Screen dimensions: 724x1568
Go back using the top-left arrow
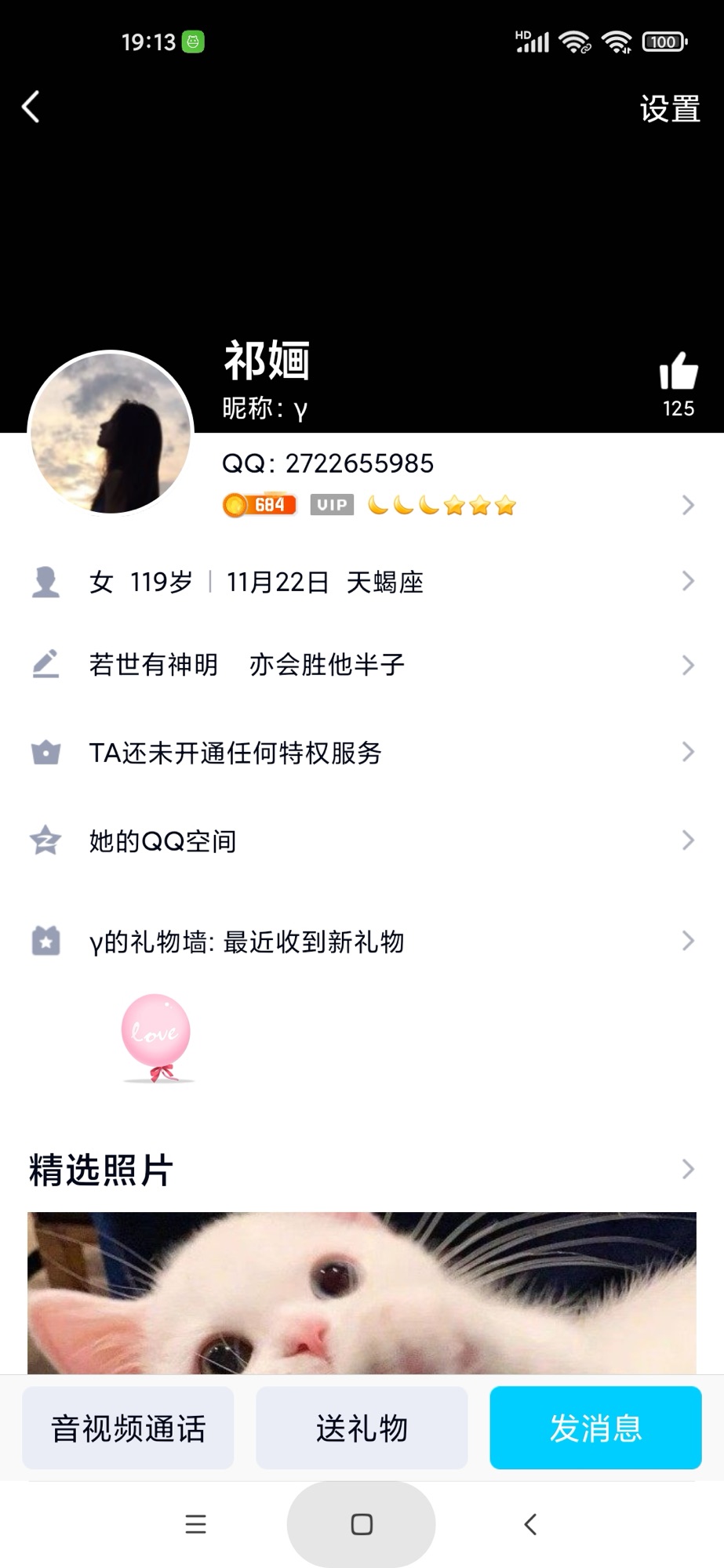(31, 107)
